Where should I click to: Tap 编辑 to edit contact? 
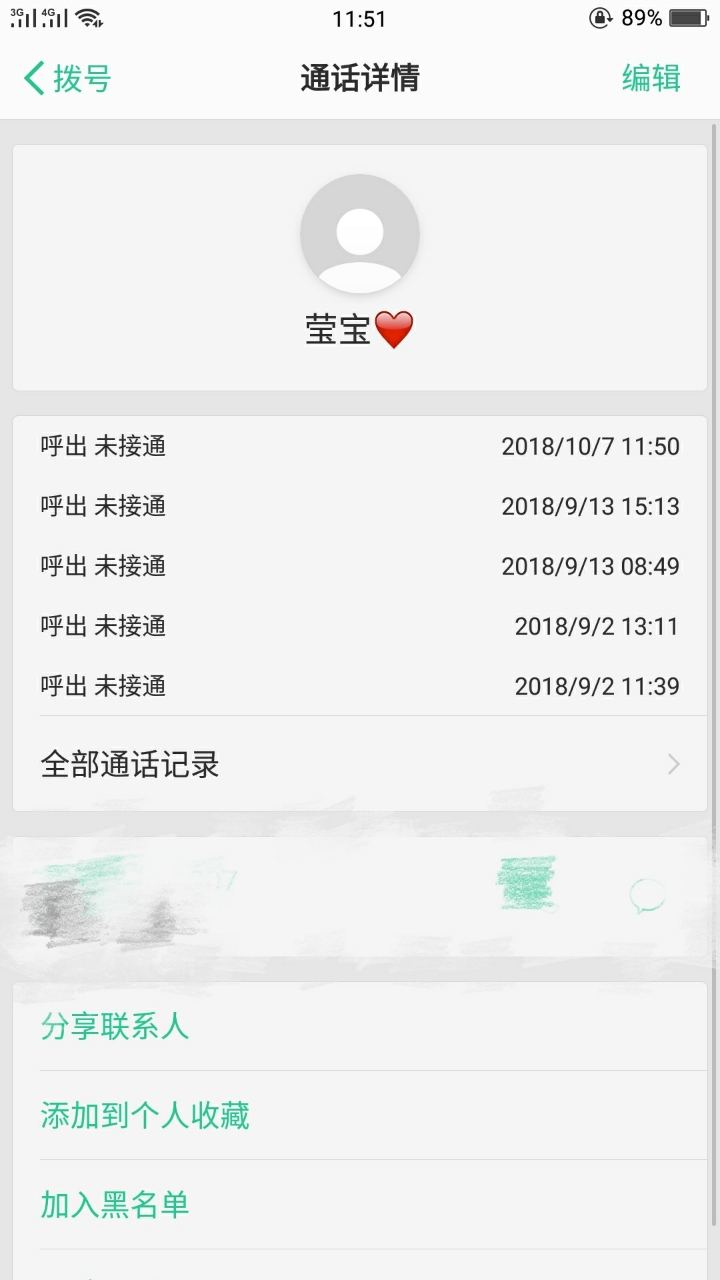coord(651,78)
